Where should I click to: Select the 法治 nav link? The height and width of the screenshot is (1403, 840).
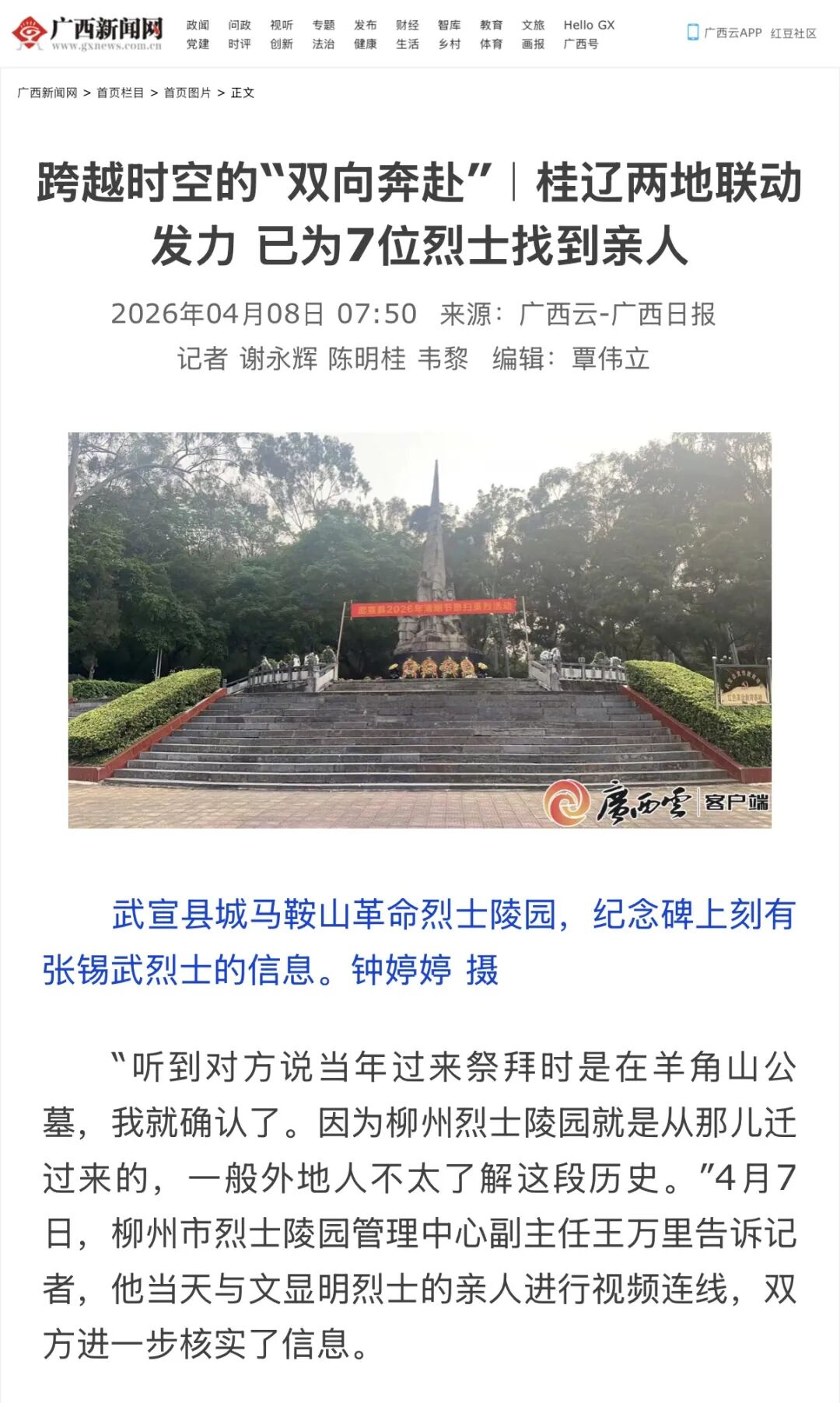(324, 44)
